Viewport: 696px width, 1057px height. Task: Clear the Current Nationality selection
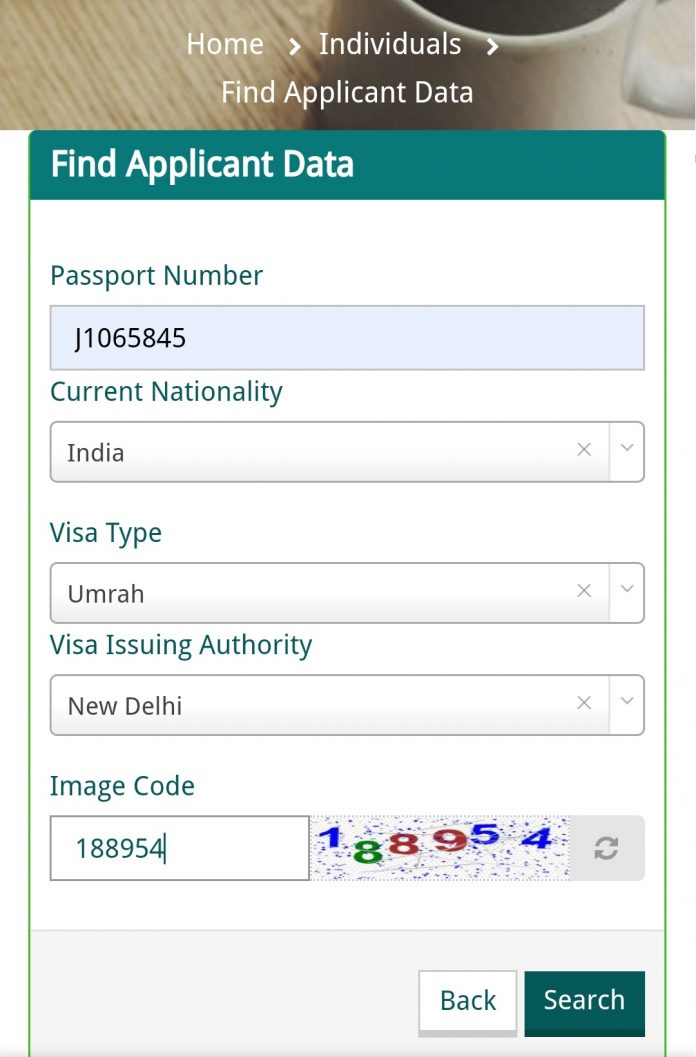click(x=584, y=450)
